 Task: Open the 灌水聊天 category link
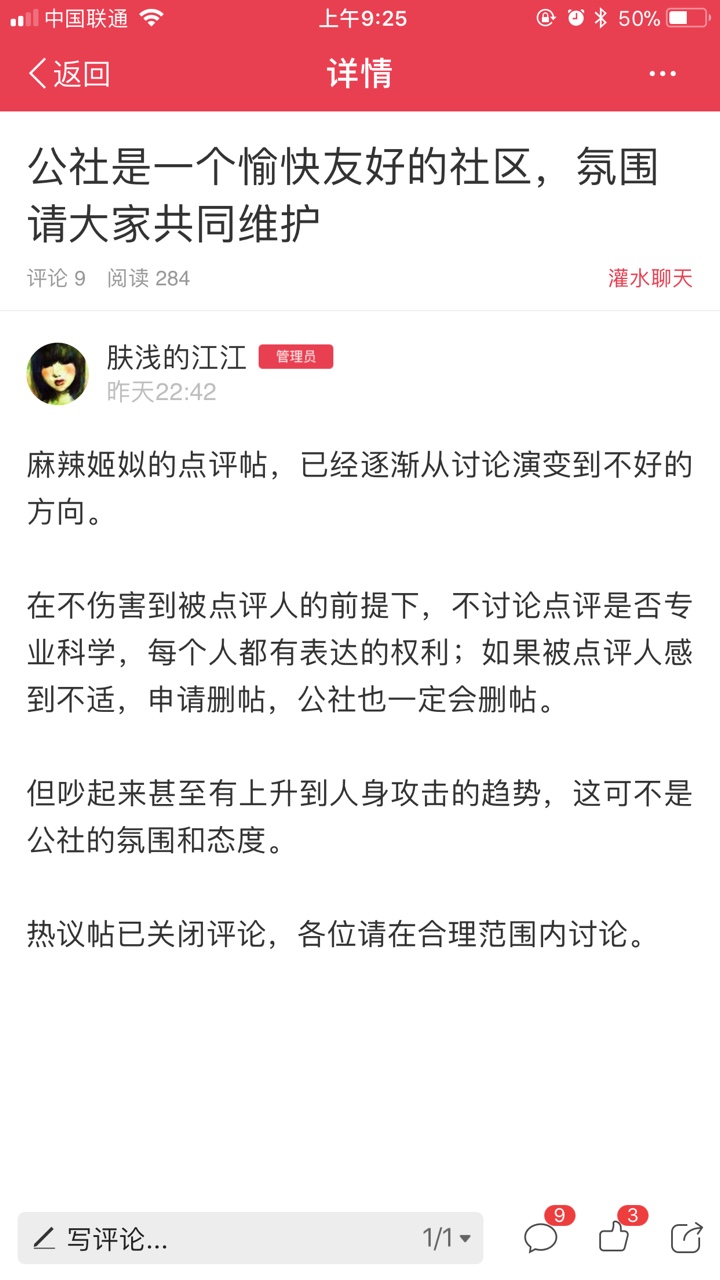[x=650, y=278]
